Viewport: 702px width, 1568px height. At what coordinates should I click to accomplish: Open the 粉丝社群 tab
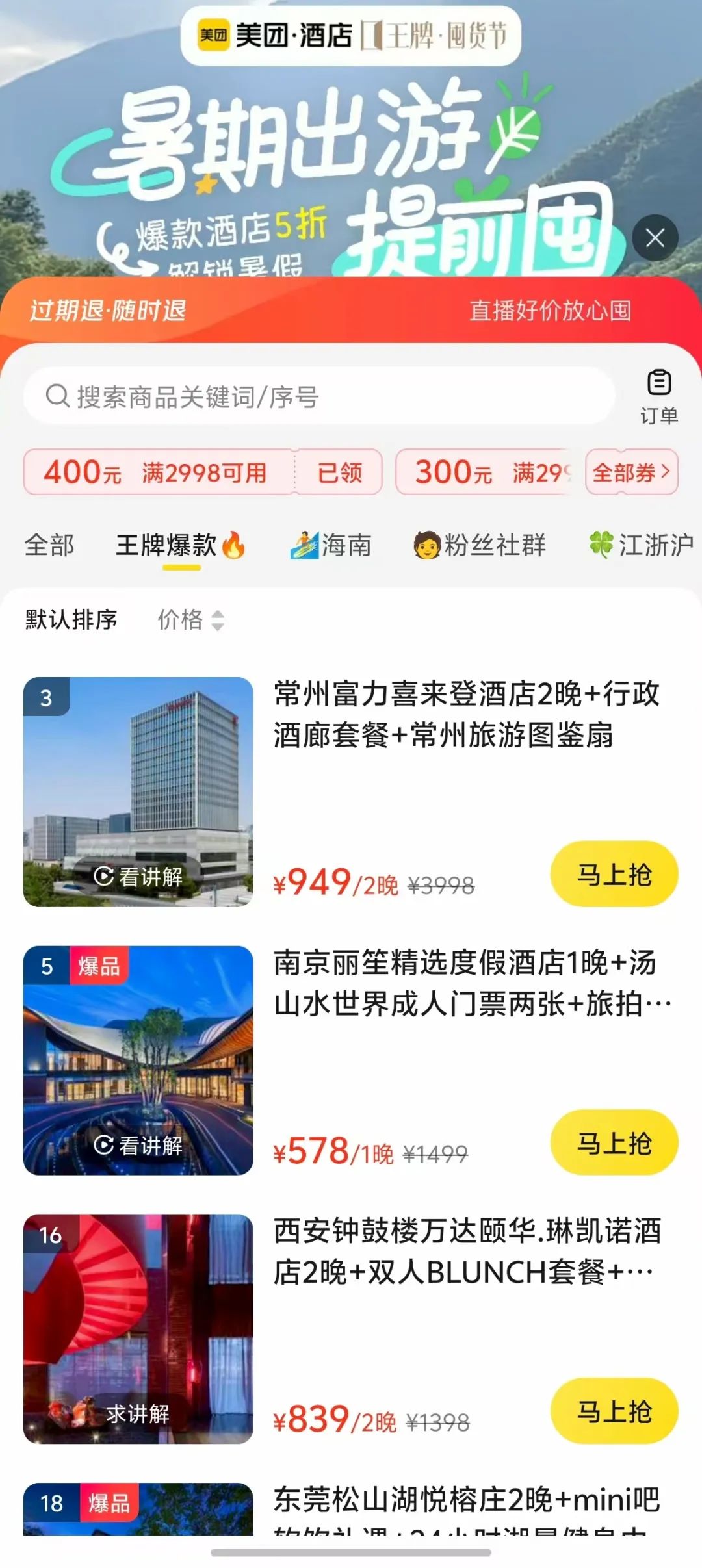pyautogui.click(x=480, y=545)
